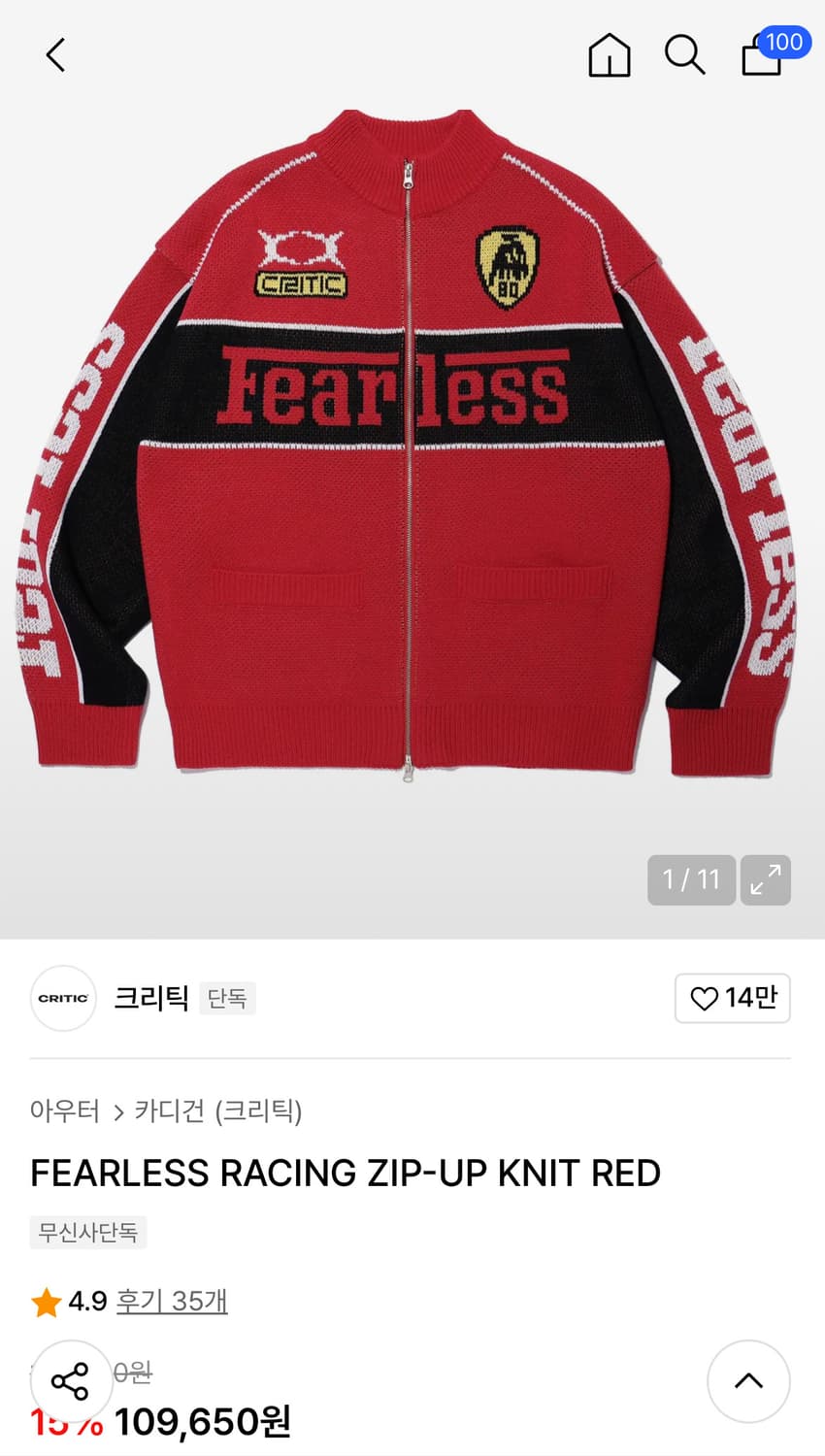Viewport: 825px width, 1456px height.
Task: Open the shopping cart with 100 items
Action: pyautogui.click(x=761, y=58)
